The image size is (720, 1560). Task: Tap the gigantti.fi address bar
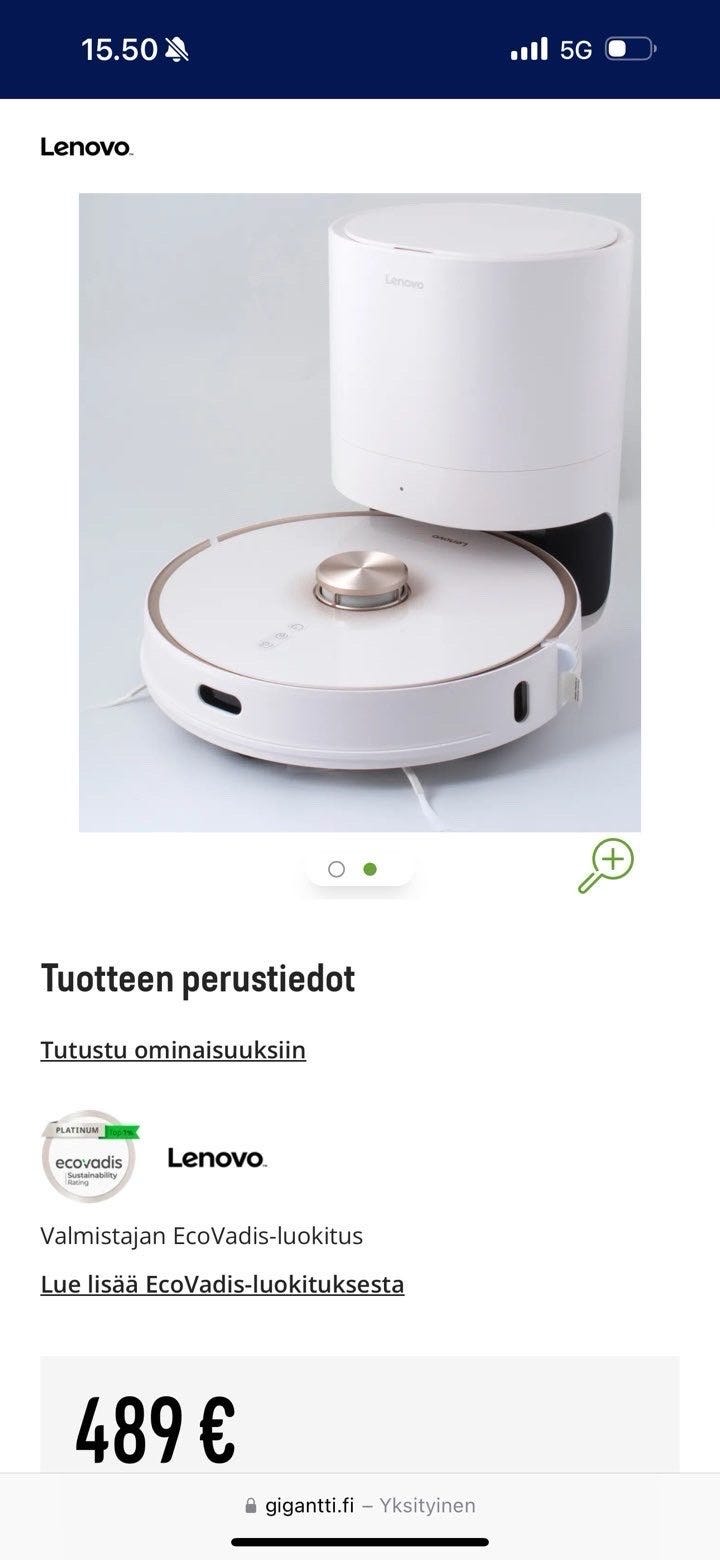[x=360, y=1505]
